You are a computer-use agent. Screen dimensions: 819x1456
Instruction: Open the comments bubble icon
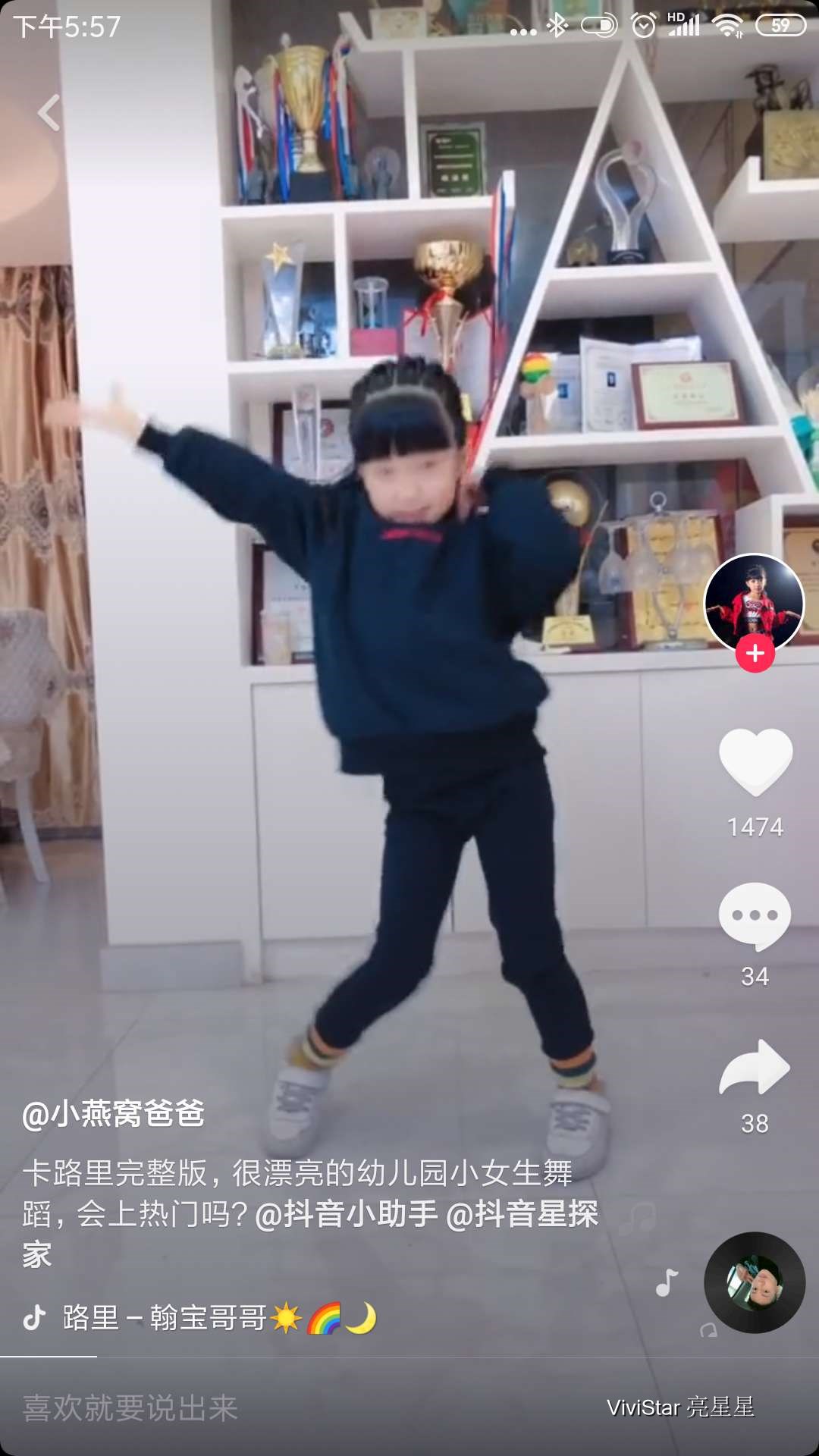(x=755, y=915)
